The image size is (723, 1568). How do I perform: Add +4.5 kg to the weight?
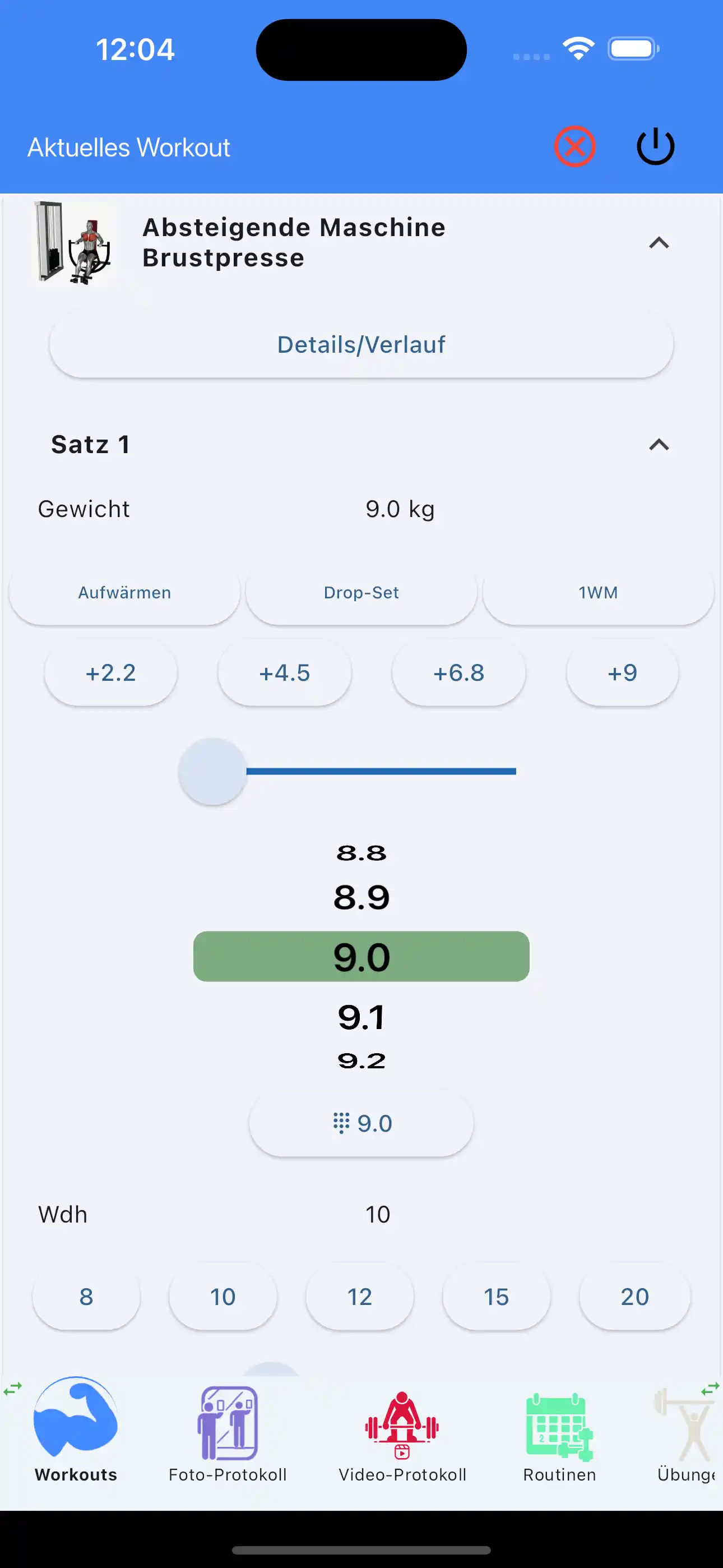(x=284, y=672)
